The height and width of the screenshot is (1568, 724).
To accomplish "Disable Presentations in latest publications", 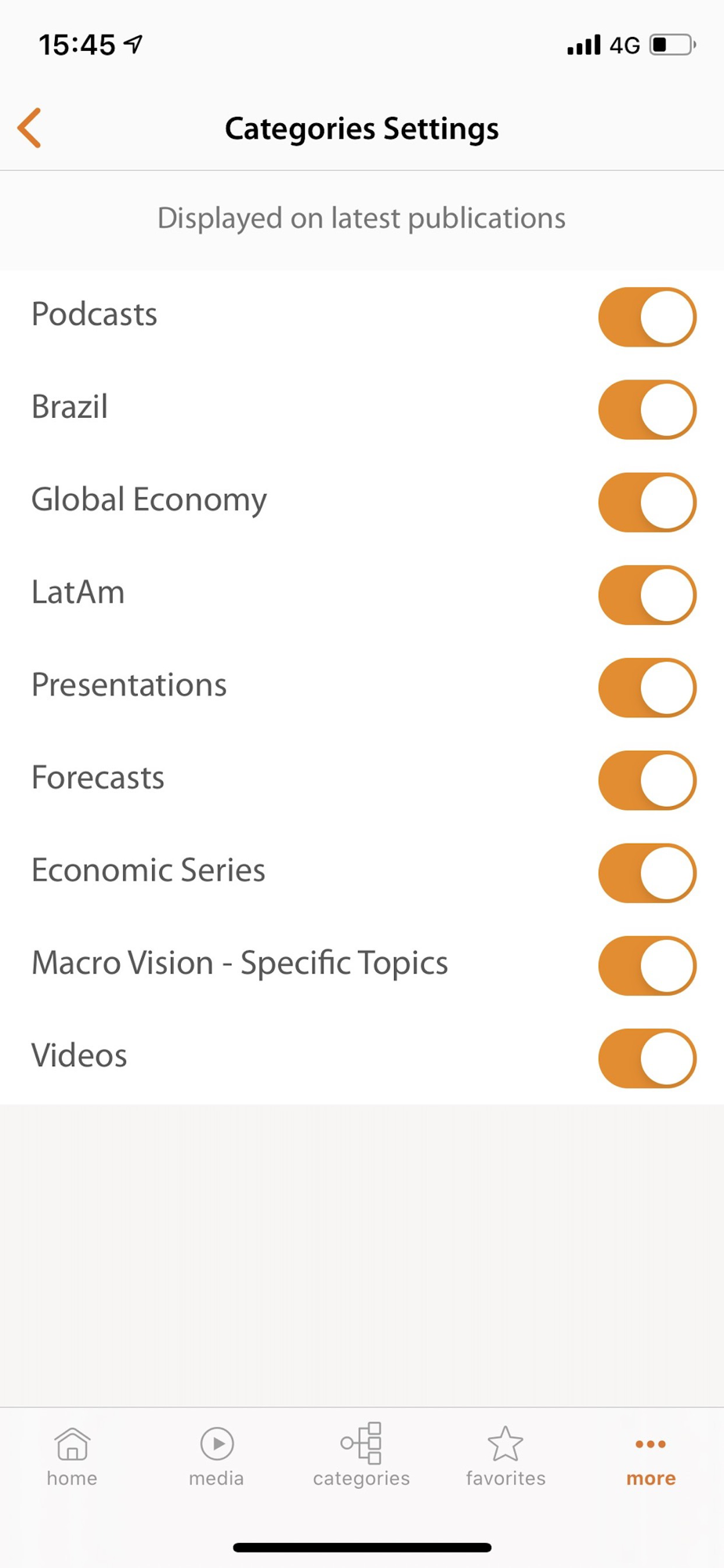I will [646, 688].
